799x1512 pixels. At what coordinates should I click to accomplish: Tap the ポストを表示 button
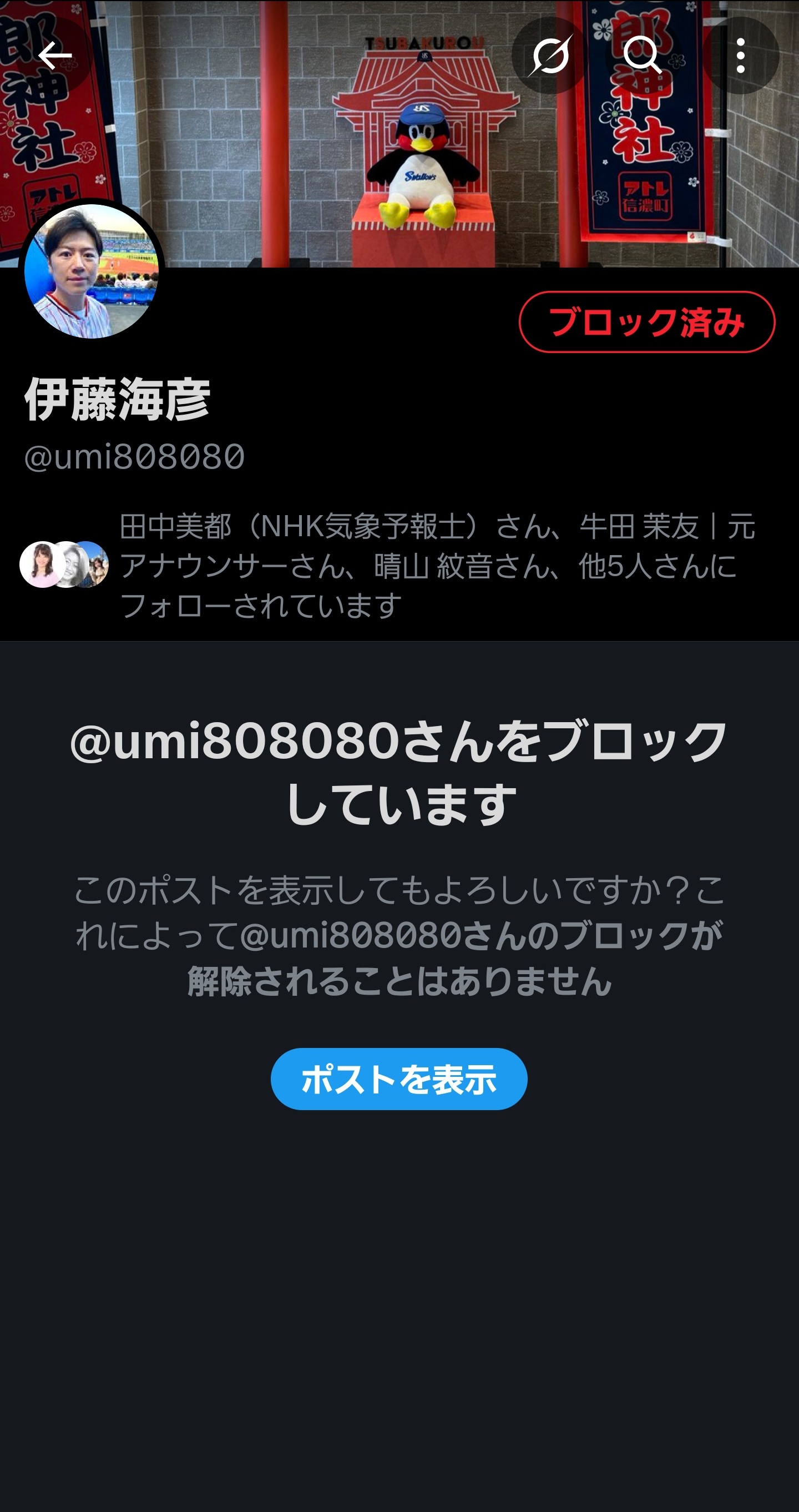(x=399, y=1079)
